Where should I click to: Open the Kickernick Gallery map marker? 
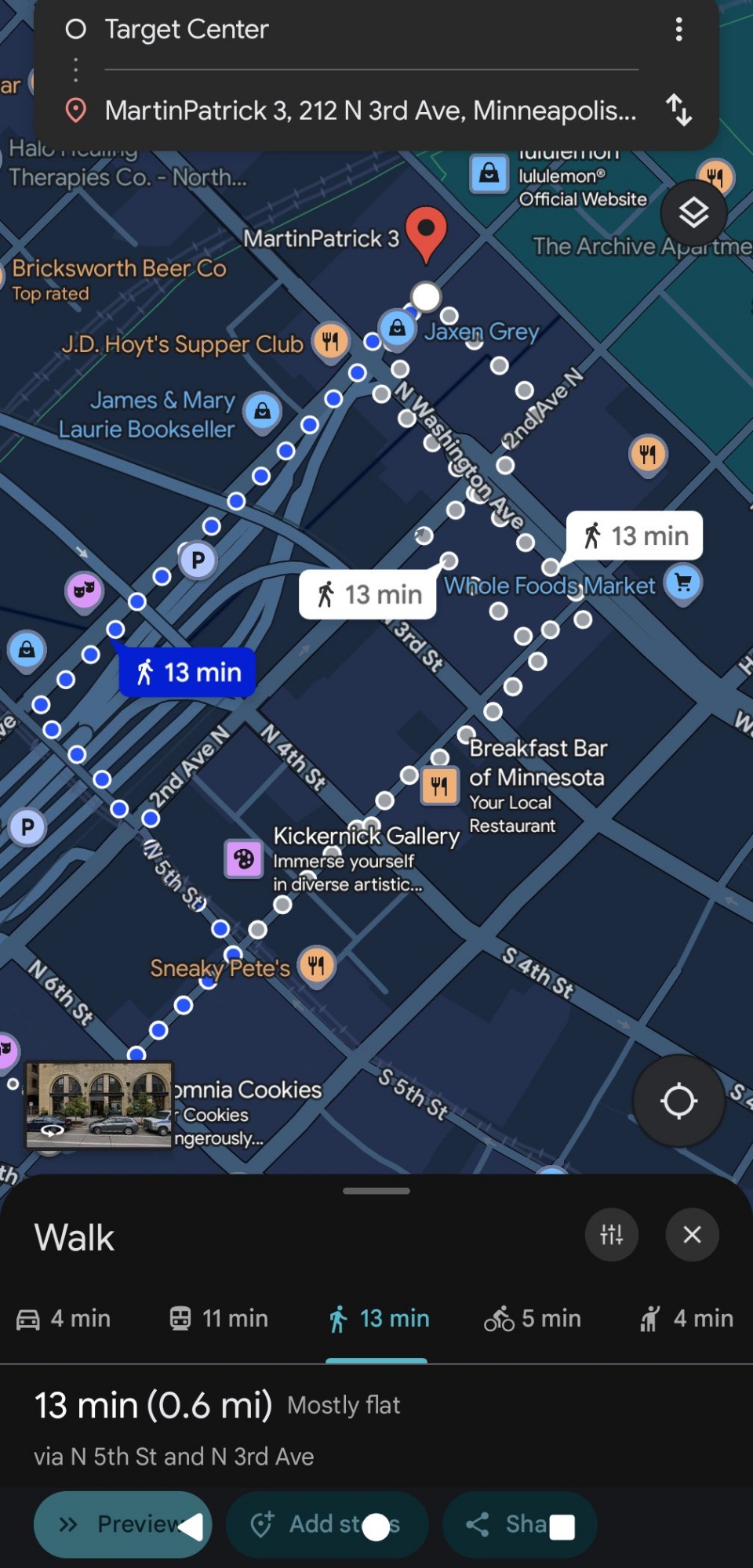tap(244, 858)
